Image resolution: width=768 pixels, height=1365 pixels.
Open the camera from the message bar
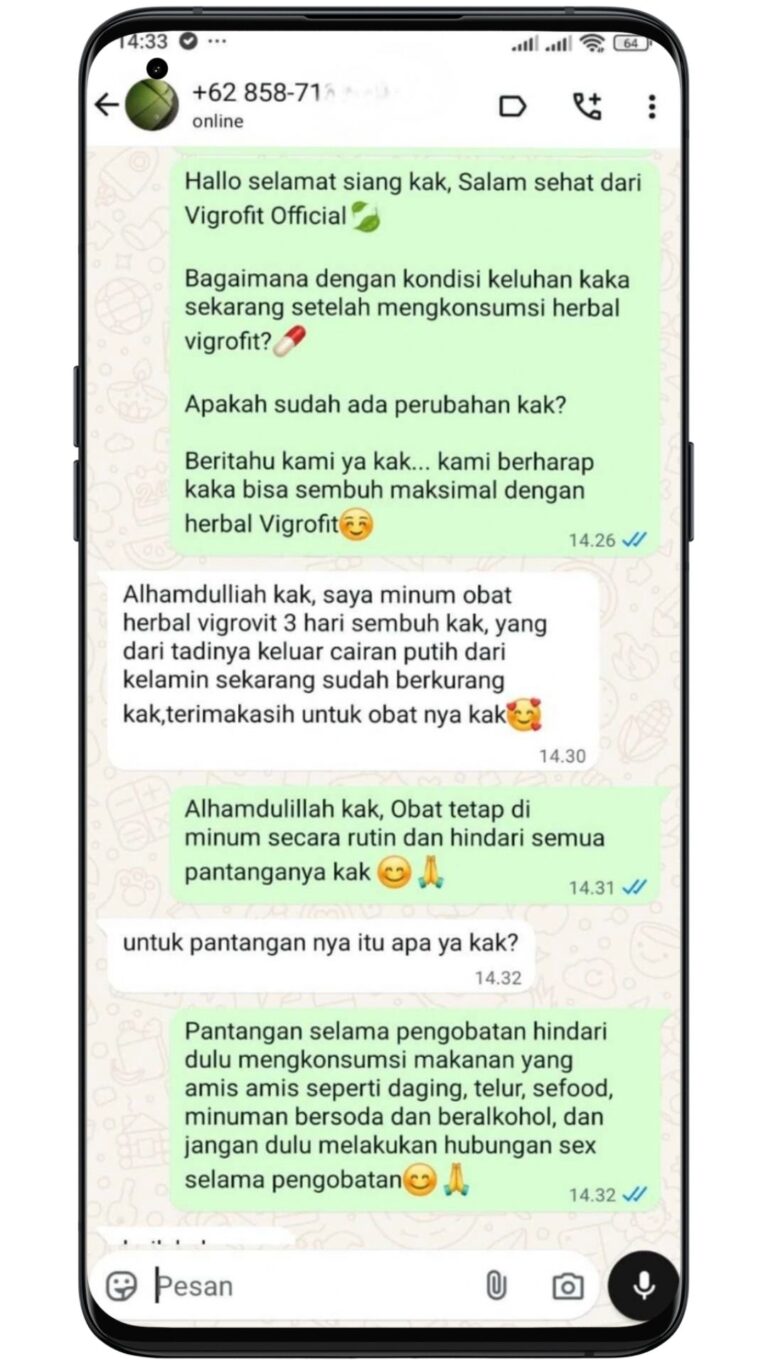click(x=568, y=1286)
